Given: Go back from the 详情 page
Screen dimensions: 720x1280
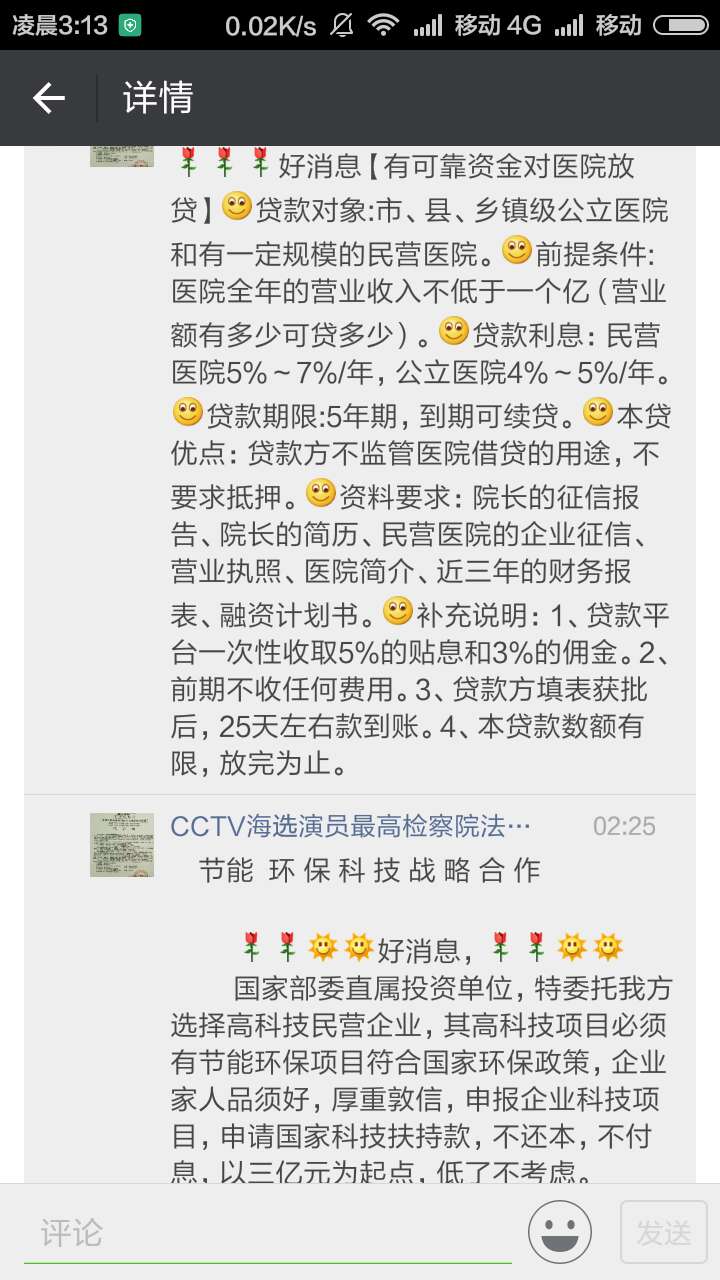Looking at the screenshot, I should pos(48,98).
